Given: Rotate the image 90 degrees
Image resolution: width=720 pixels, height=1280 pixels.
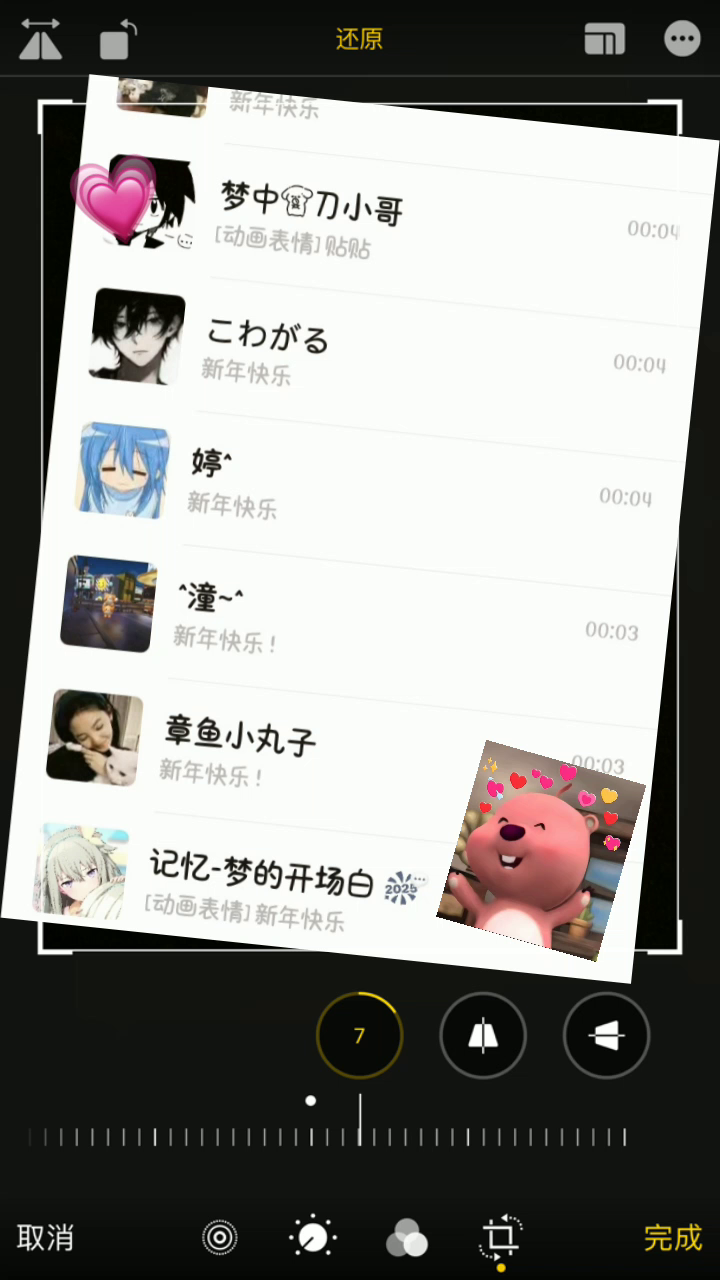Looking at the screenshot, I should (118, 40).
